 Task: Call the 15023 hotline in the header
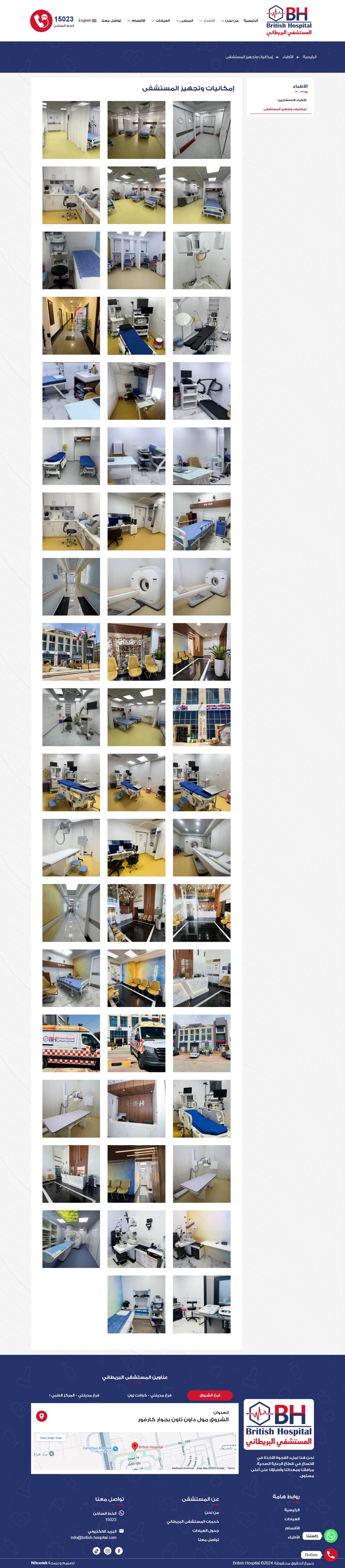52,21
